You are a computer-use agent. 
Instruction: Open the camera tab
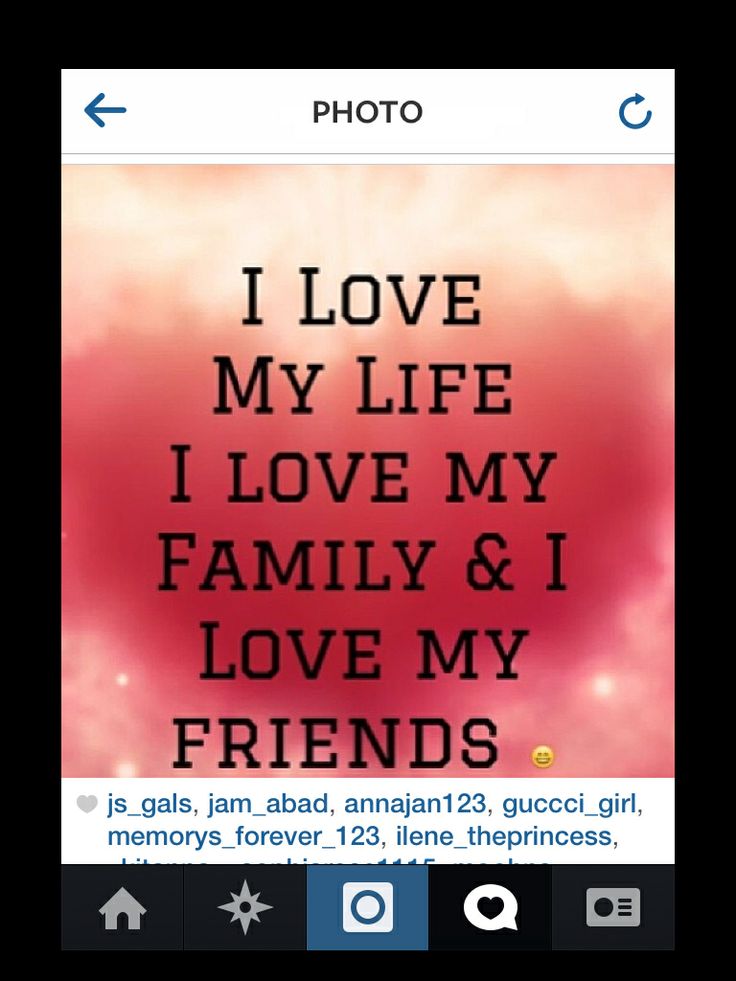click(x=367, y=908)
